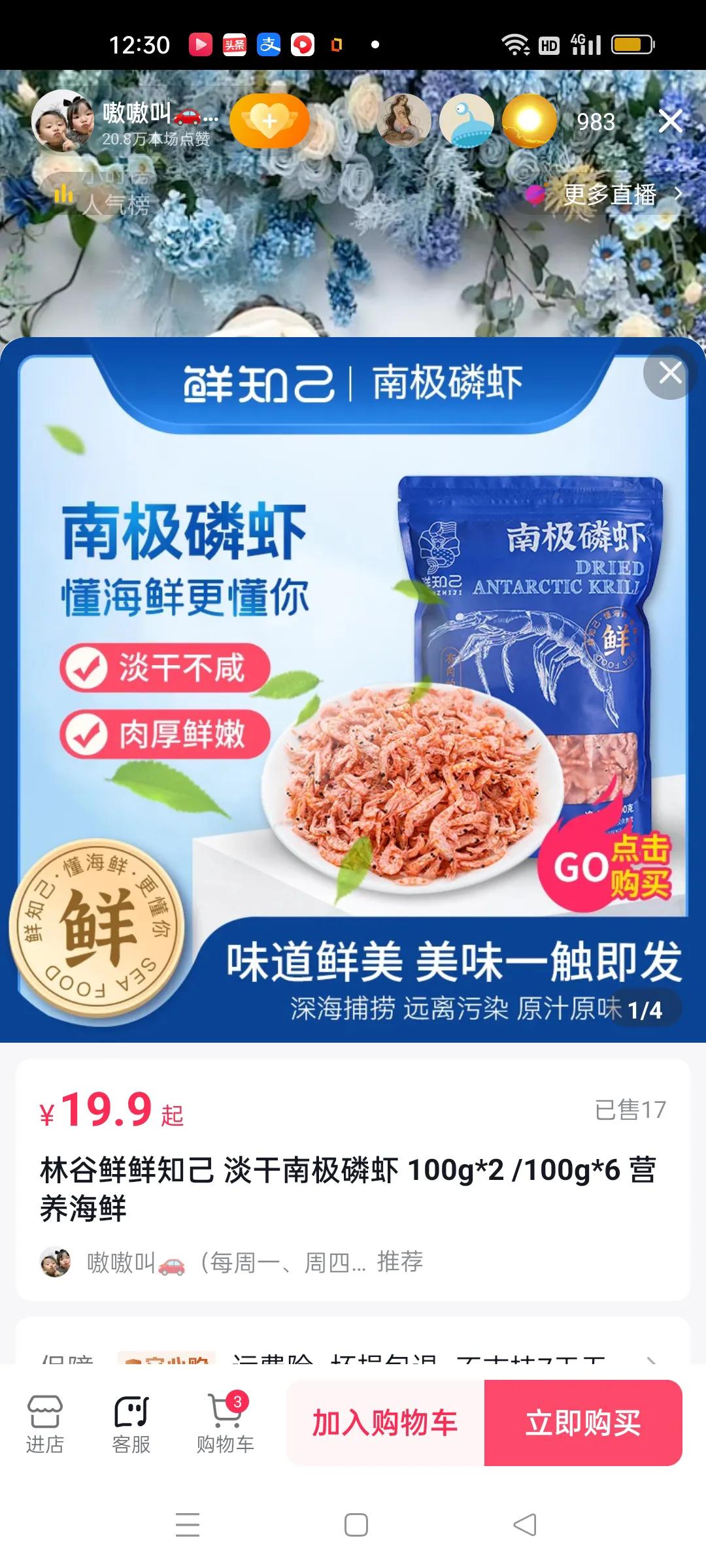This screenshot has width=706, height=1568.
Task: Go back using the system back button
Action: [x=524, y=1525]
